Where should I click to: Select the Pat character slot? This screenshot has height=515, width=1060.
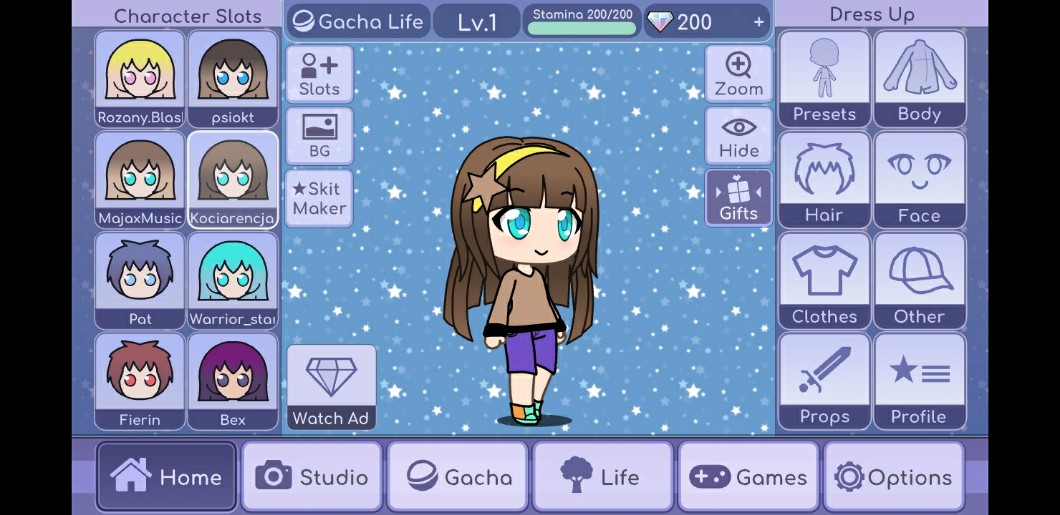pos(140,280)
